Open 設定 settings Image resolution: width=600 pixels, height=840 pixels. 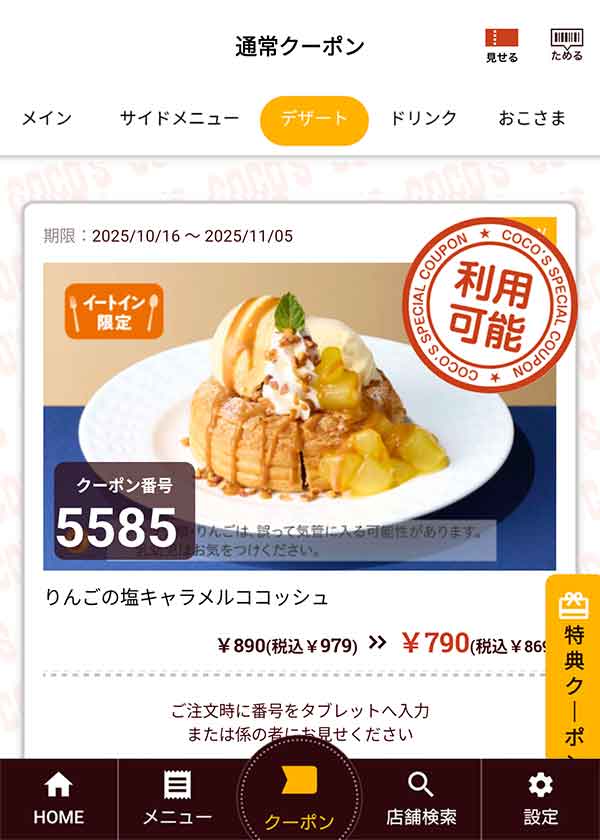(x=540, y=798)
